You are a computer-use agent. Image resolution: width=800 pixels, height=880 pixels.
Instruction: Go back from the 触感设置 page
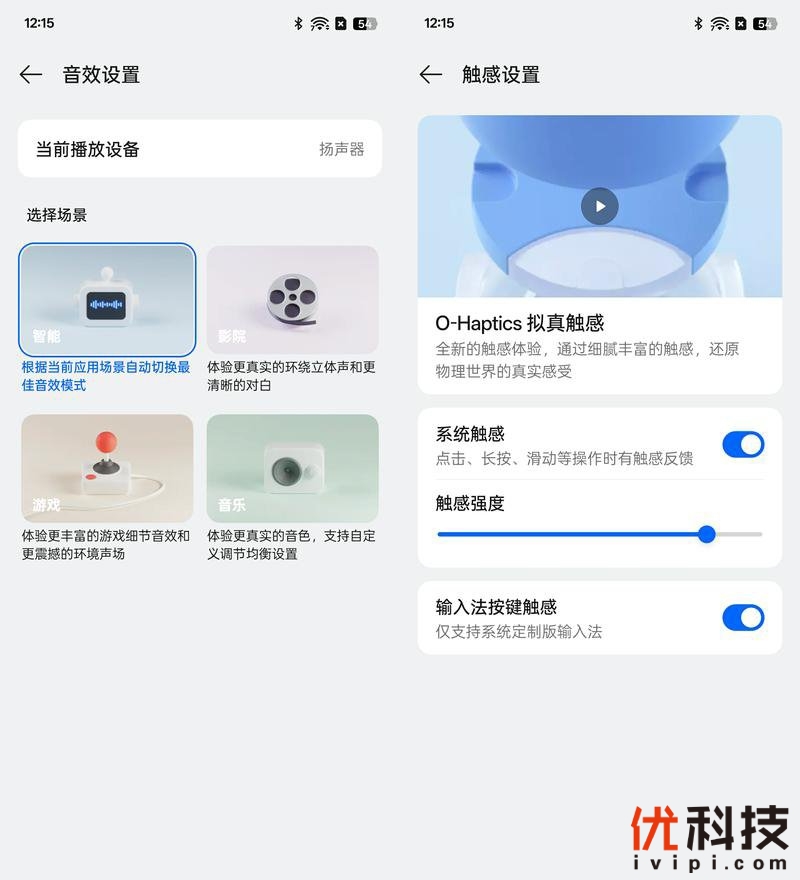click(x=431, y=75)
